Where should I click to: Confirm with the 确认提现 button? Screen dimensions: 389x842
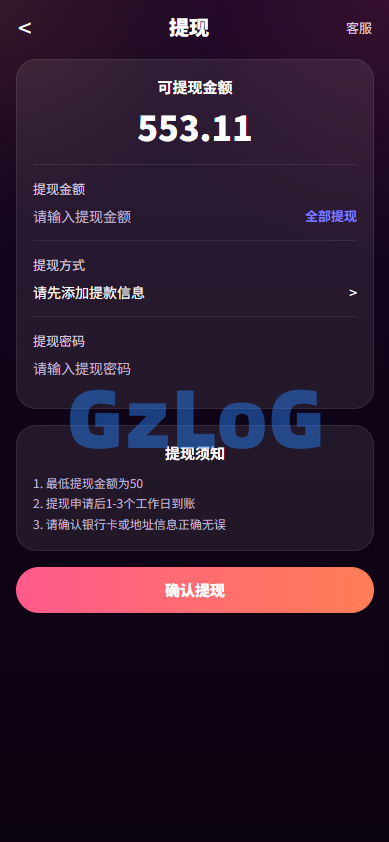pyautogui.click(x=195, y=590)
